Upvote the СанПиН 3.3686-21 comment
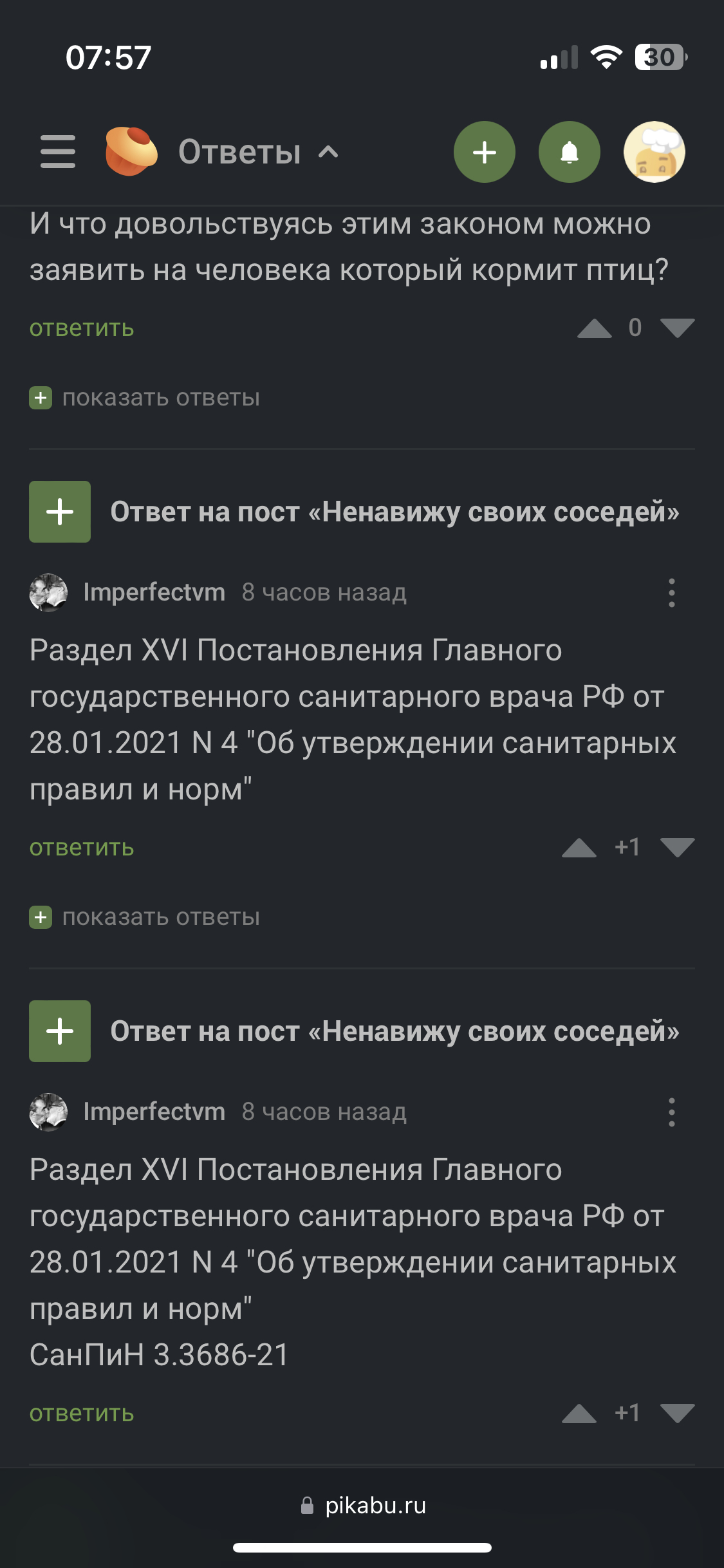The image size is (724, 1568). pyautogui.click(x=579, y=1414)
